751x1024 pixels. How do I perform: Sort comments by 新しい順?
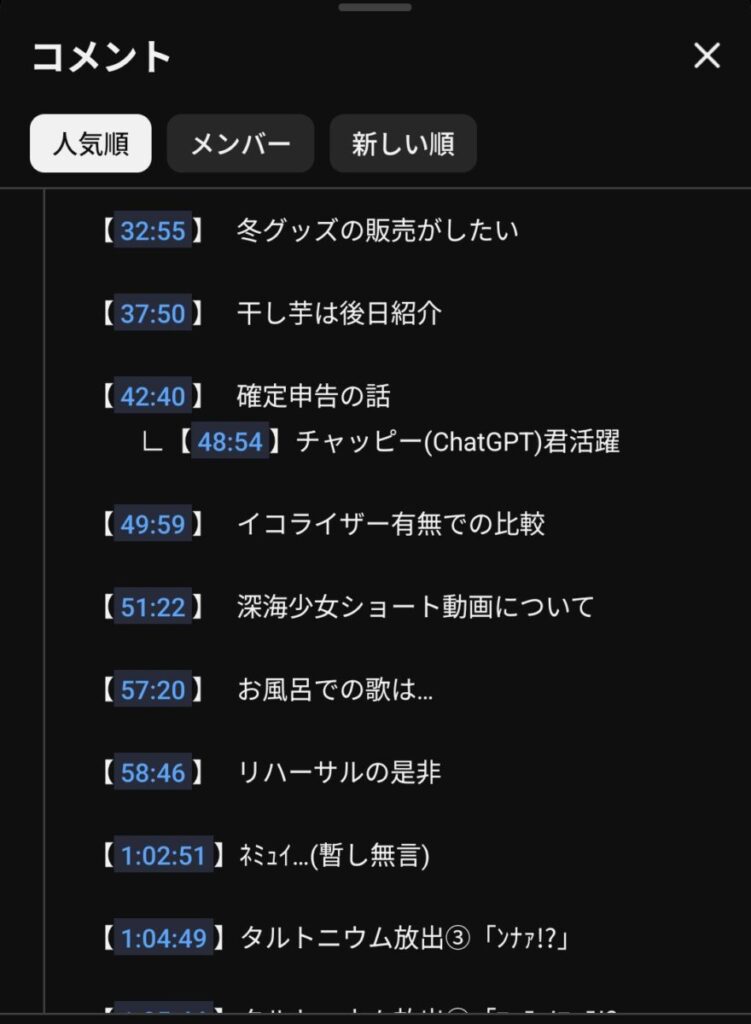(x=402, y=144)
